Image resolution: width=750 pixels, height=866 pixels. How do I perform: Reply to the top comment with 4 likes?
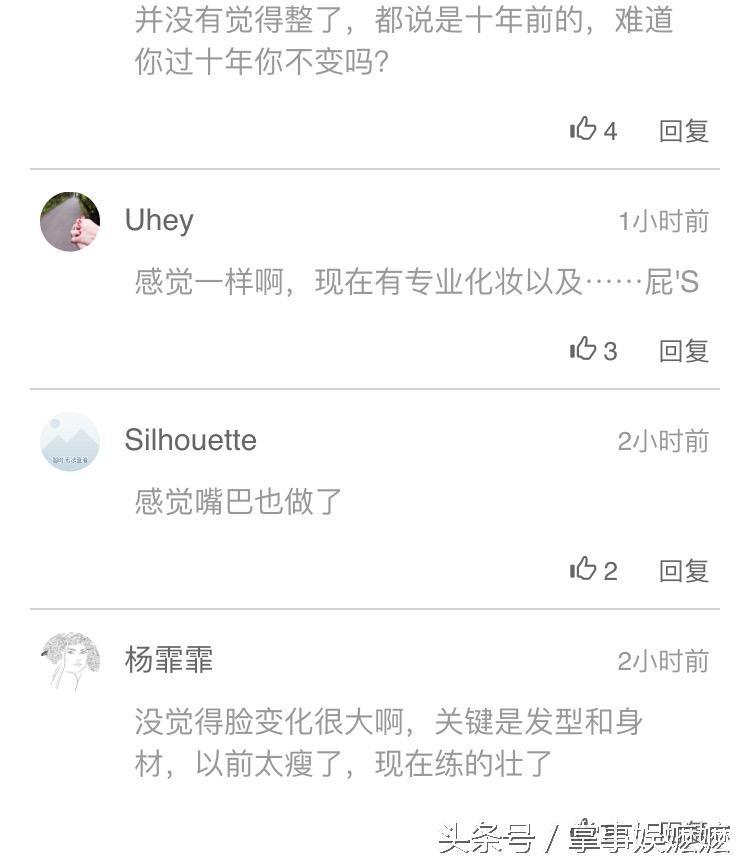pyautogui.click(x=684, y=131)
